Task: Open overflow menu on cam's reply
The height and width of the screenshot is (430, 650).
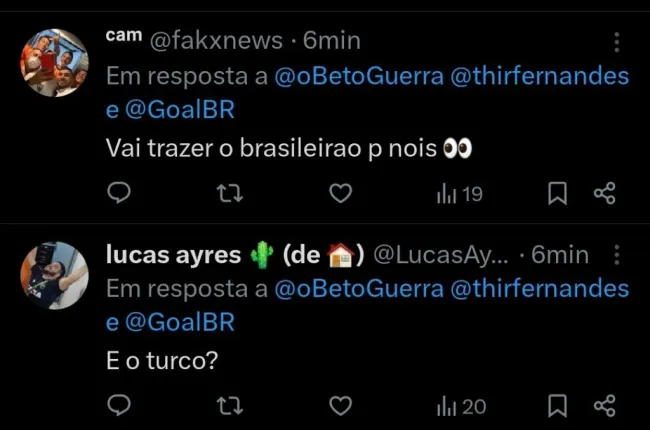Action: click(617, 42)
